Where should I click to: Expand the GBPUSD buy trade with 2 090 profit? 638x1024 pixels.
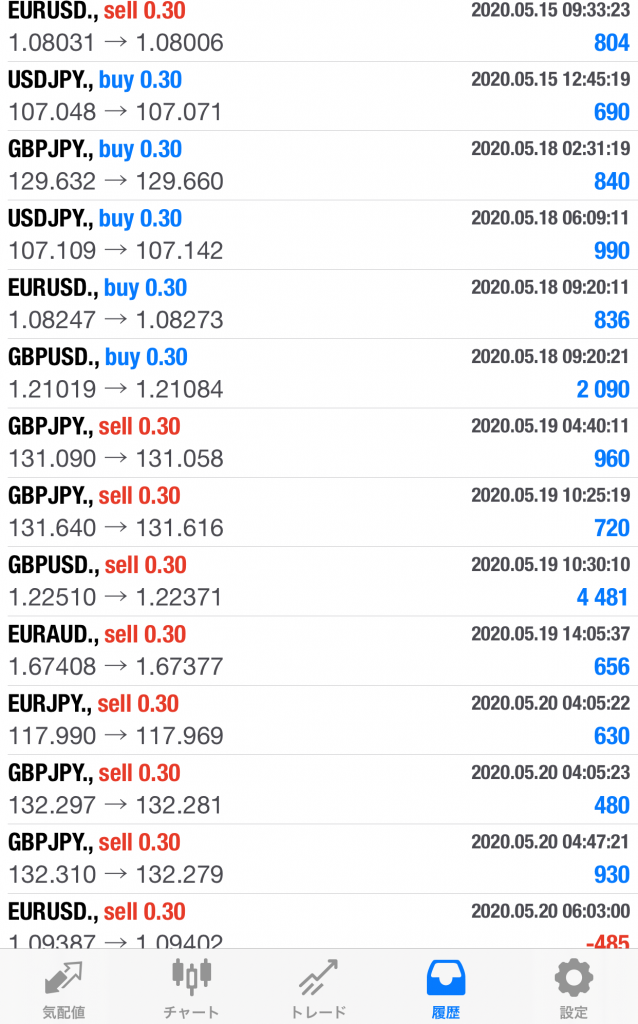click(319, 374)
